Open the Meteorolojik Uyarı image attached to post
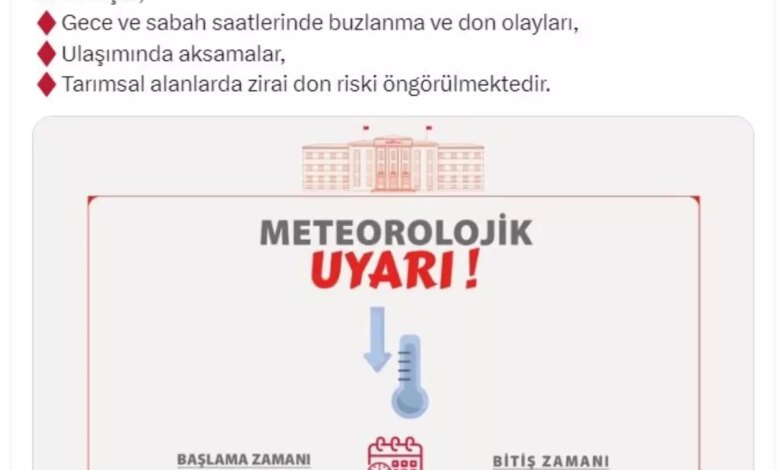This screenshot has height=470, width=780. tap(393, 293)
